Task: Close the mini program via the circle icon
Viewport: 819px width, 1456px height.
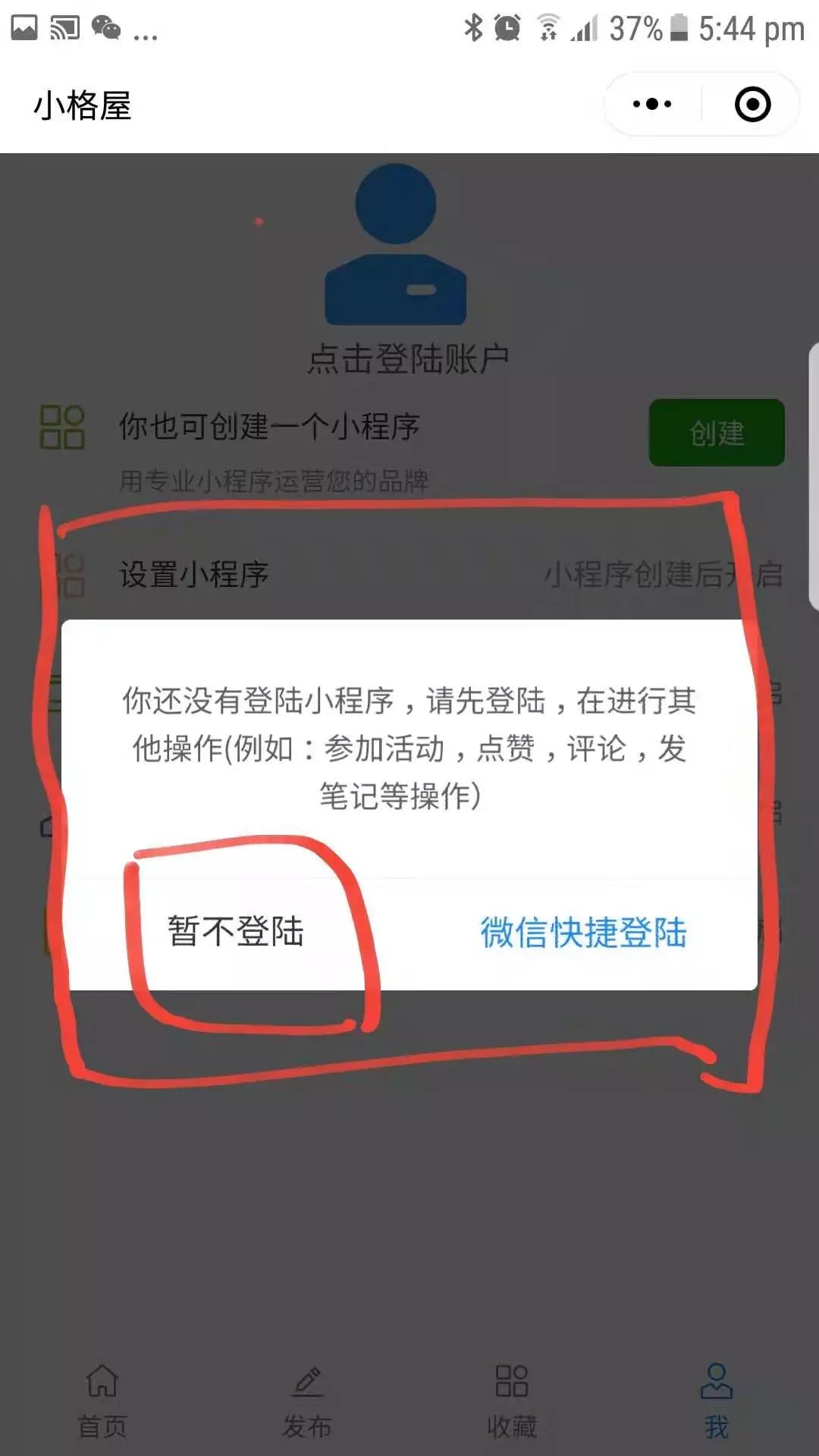Action: click(x=752, y=105)
